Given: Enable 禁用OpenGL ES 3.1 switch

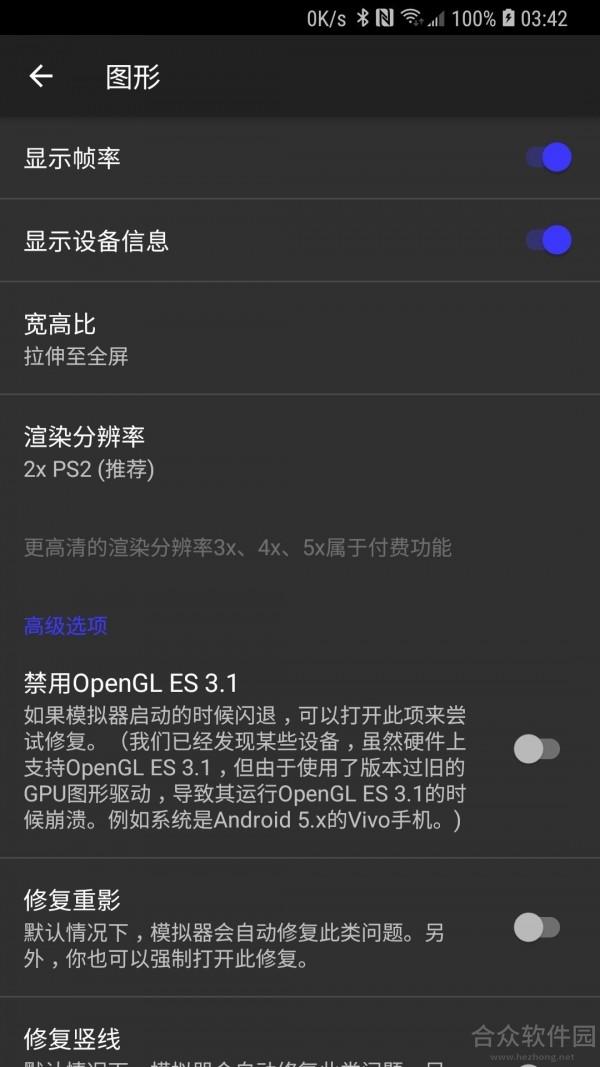Looking at the screenshot, I should [x=537, y=749].
